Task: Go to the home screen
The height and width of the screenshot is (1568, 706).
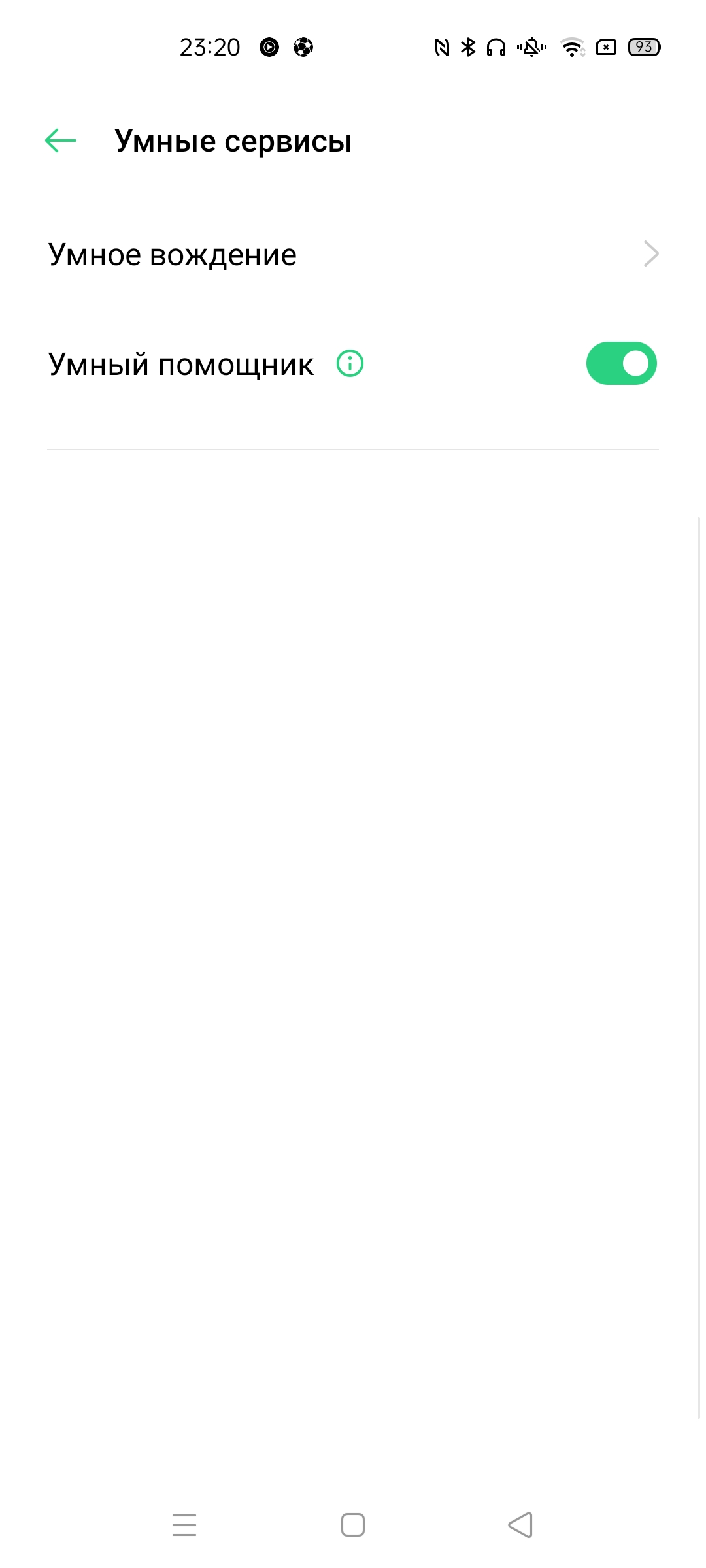Action: click(x=353, y=1525)
